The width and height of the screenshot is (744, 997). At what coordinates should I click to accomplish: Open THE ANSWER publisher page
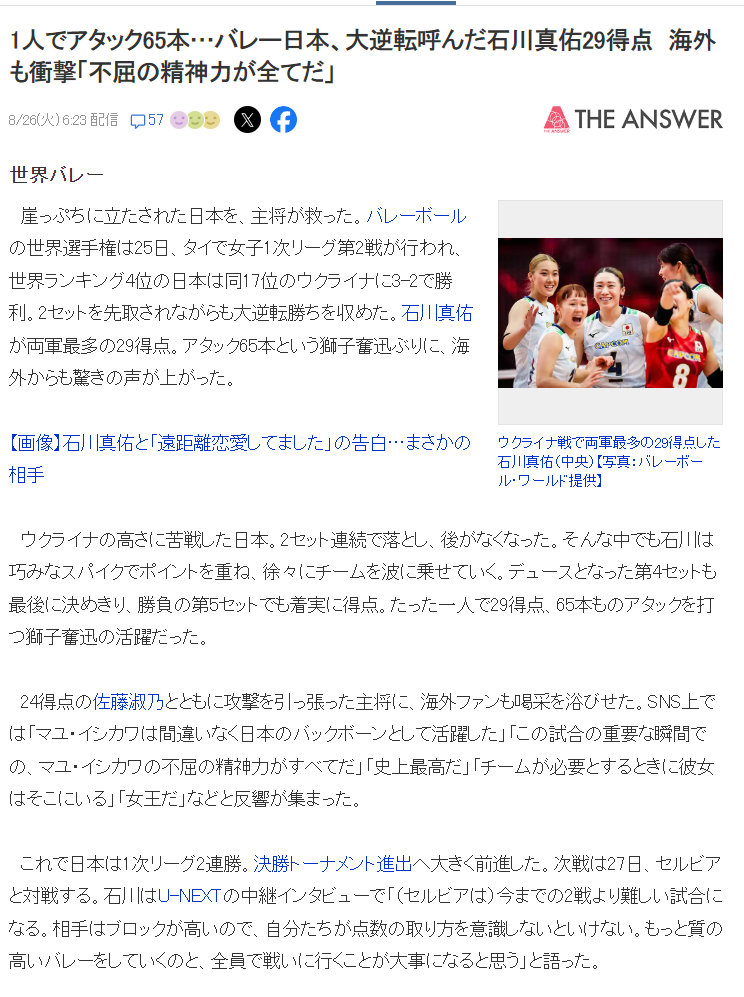pos(632,119)
